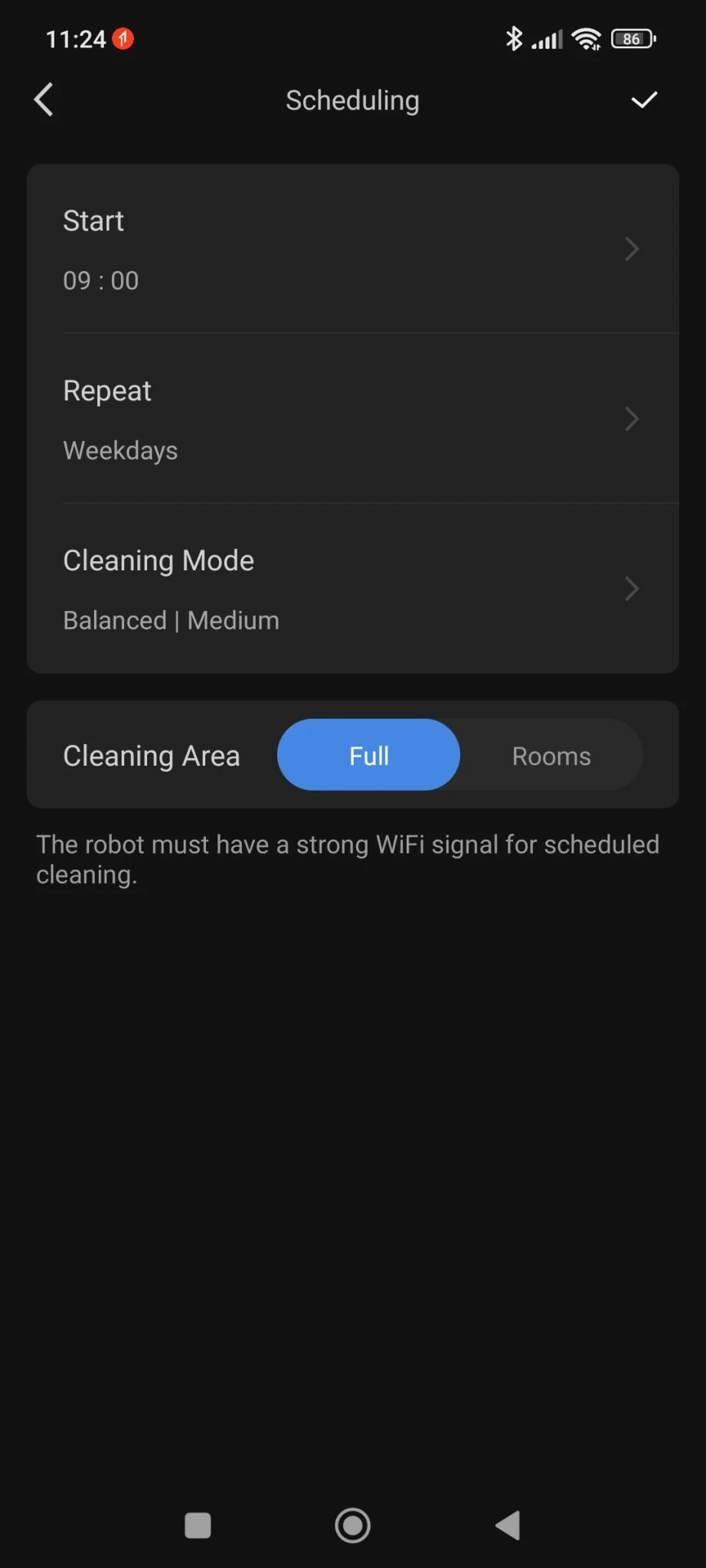Open the Start time setting
706x1568 pixels.
[352, 250]
